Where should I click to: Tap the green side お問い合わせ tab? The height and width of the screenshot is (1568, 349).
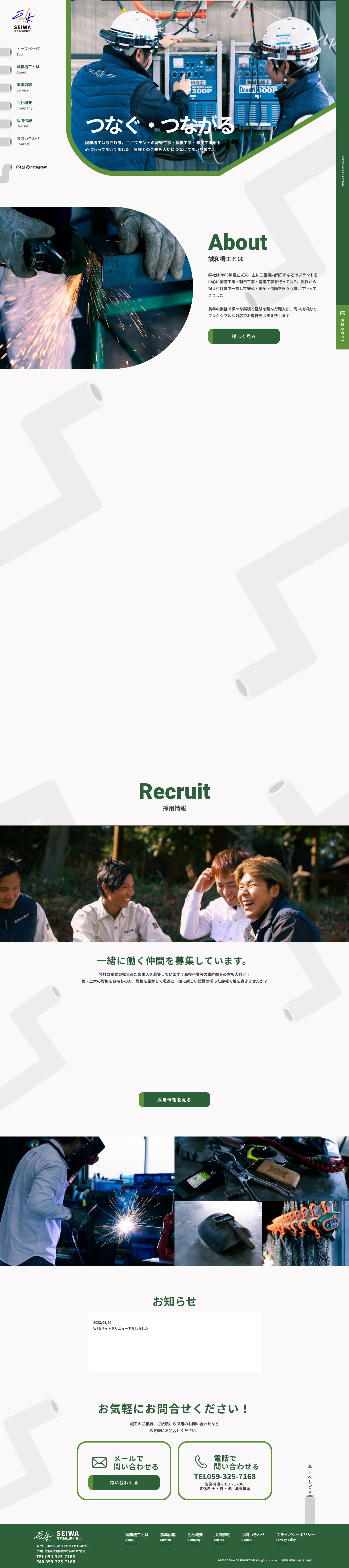pyautogui.click(x=342, y=327)
